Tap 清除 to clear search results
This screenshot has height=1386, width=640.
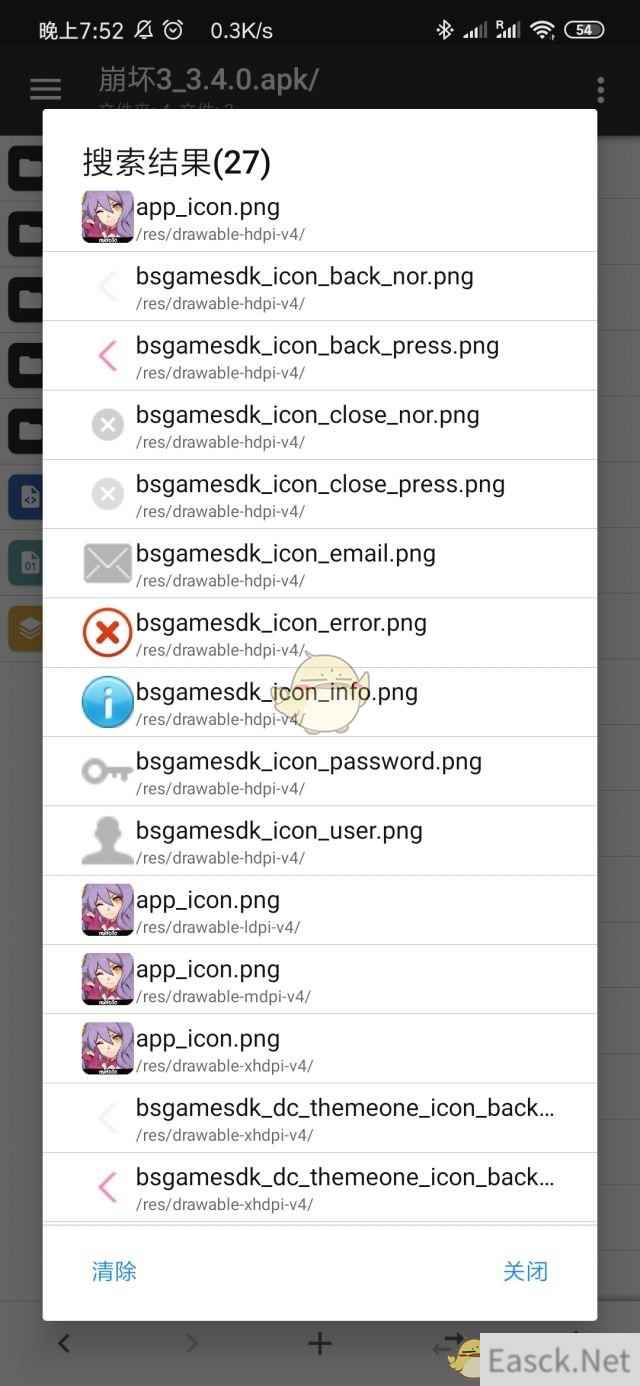click(114, 1271)
